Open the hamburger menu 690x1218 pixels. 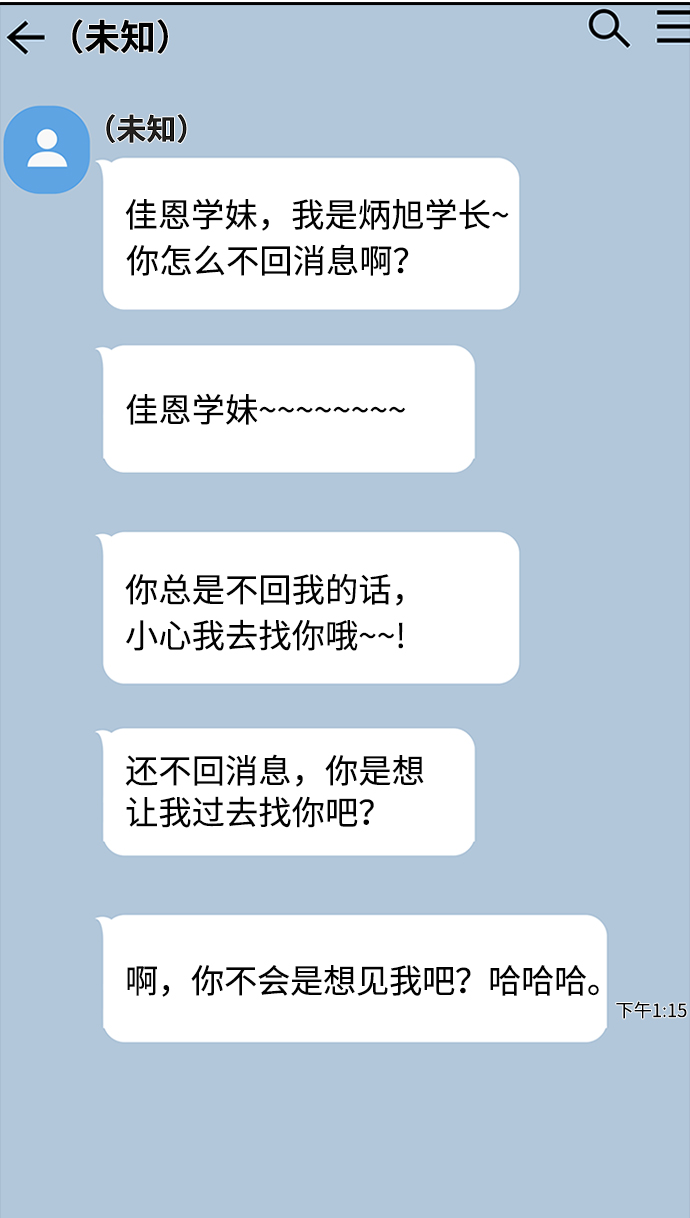pos(674,26)
